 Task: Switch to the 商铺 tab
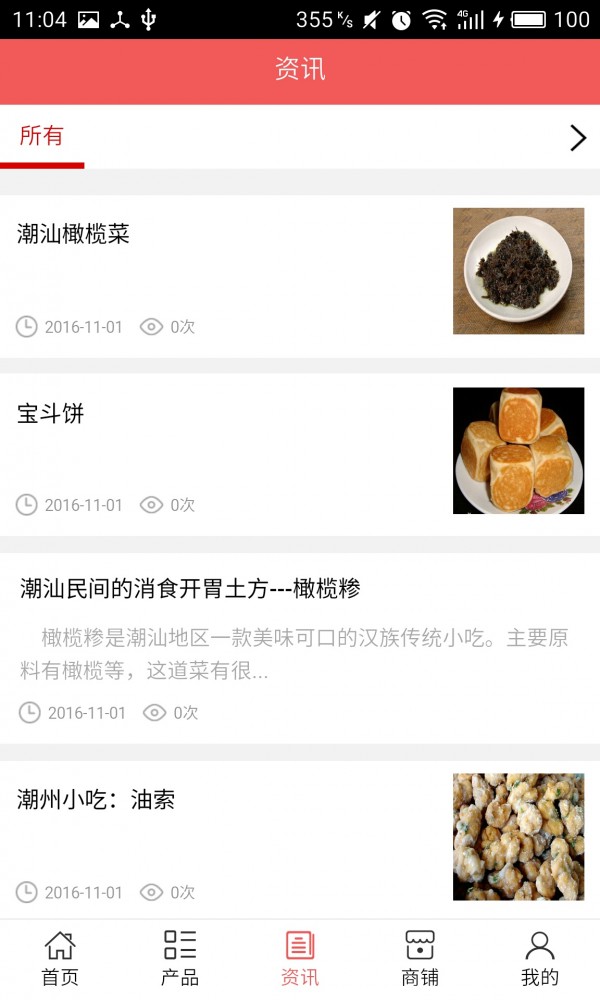[x=420, y=959]
